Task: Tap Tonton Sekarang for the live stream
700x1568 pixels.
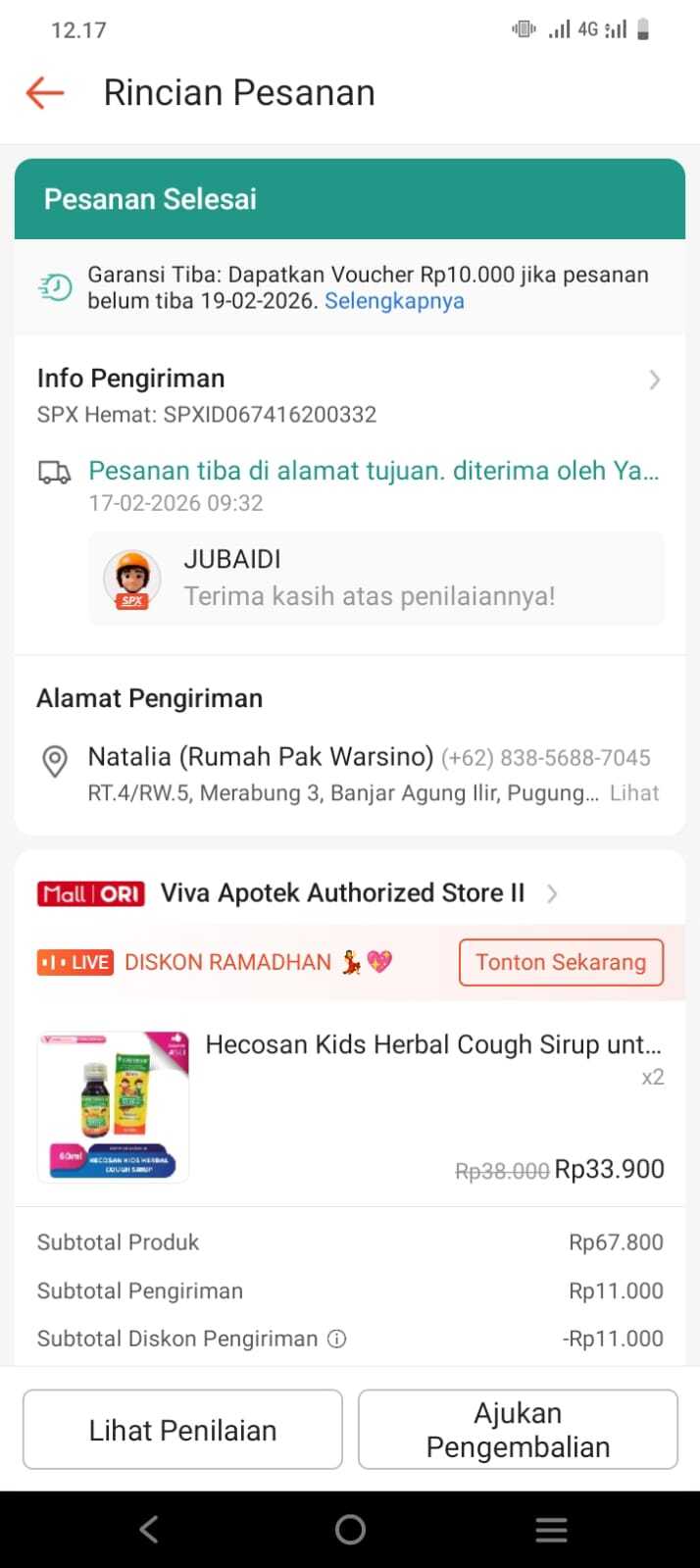Action: pos(561,962)
